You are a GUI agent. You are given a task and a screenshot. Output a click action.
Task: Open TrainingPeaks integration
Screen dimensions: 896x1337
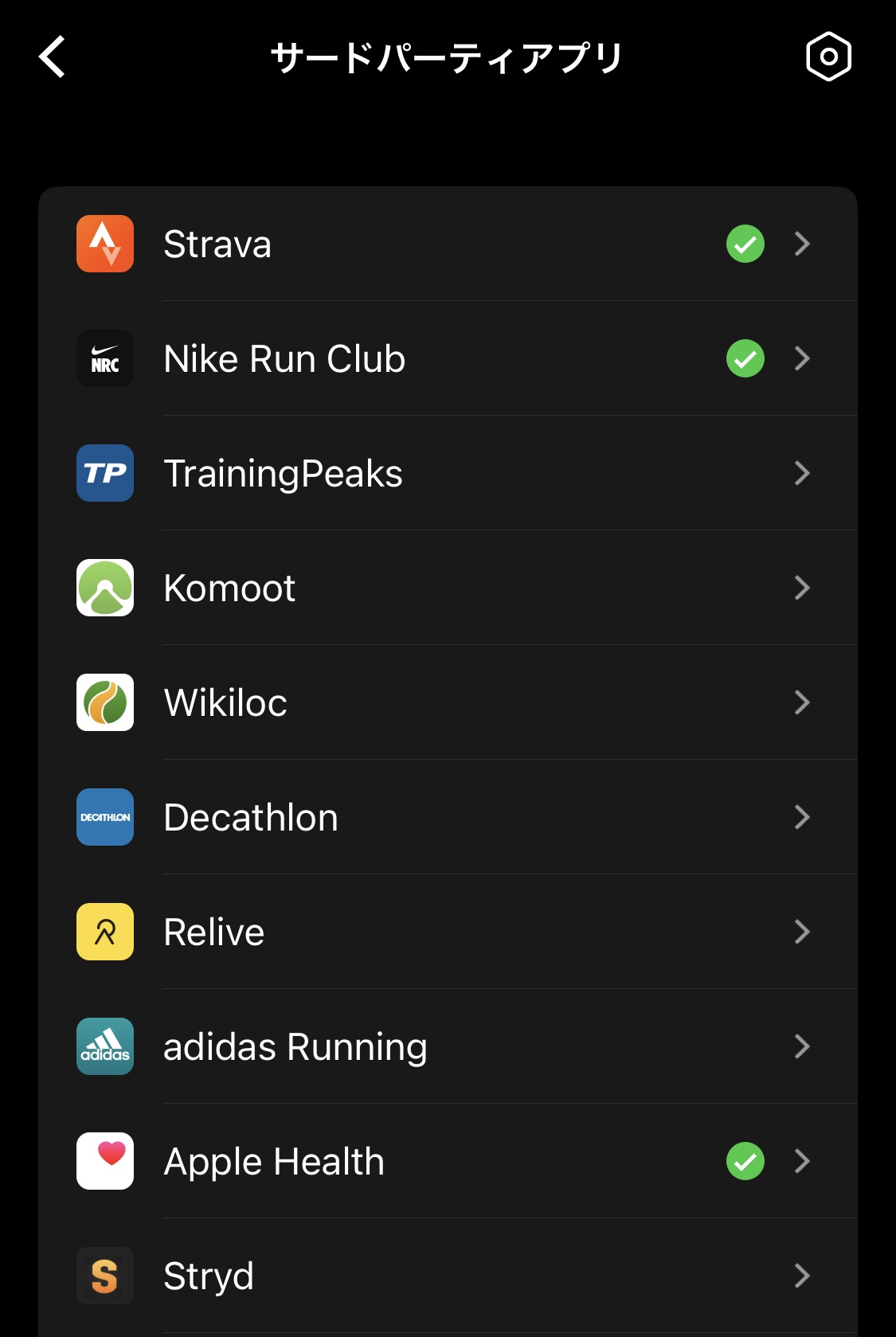coord(446,473)
